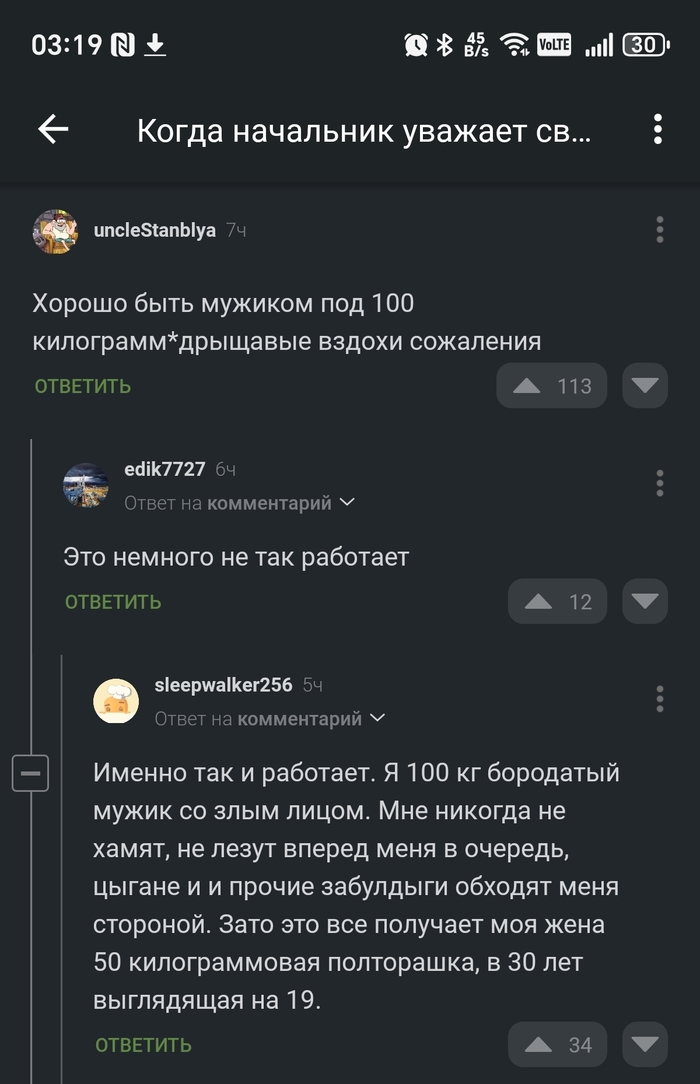The width and height of the screenshot is (700, 1084).
Task: Open sleepwalker256's comment options menu
Action: click(660, 698)
